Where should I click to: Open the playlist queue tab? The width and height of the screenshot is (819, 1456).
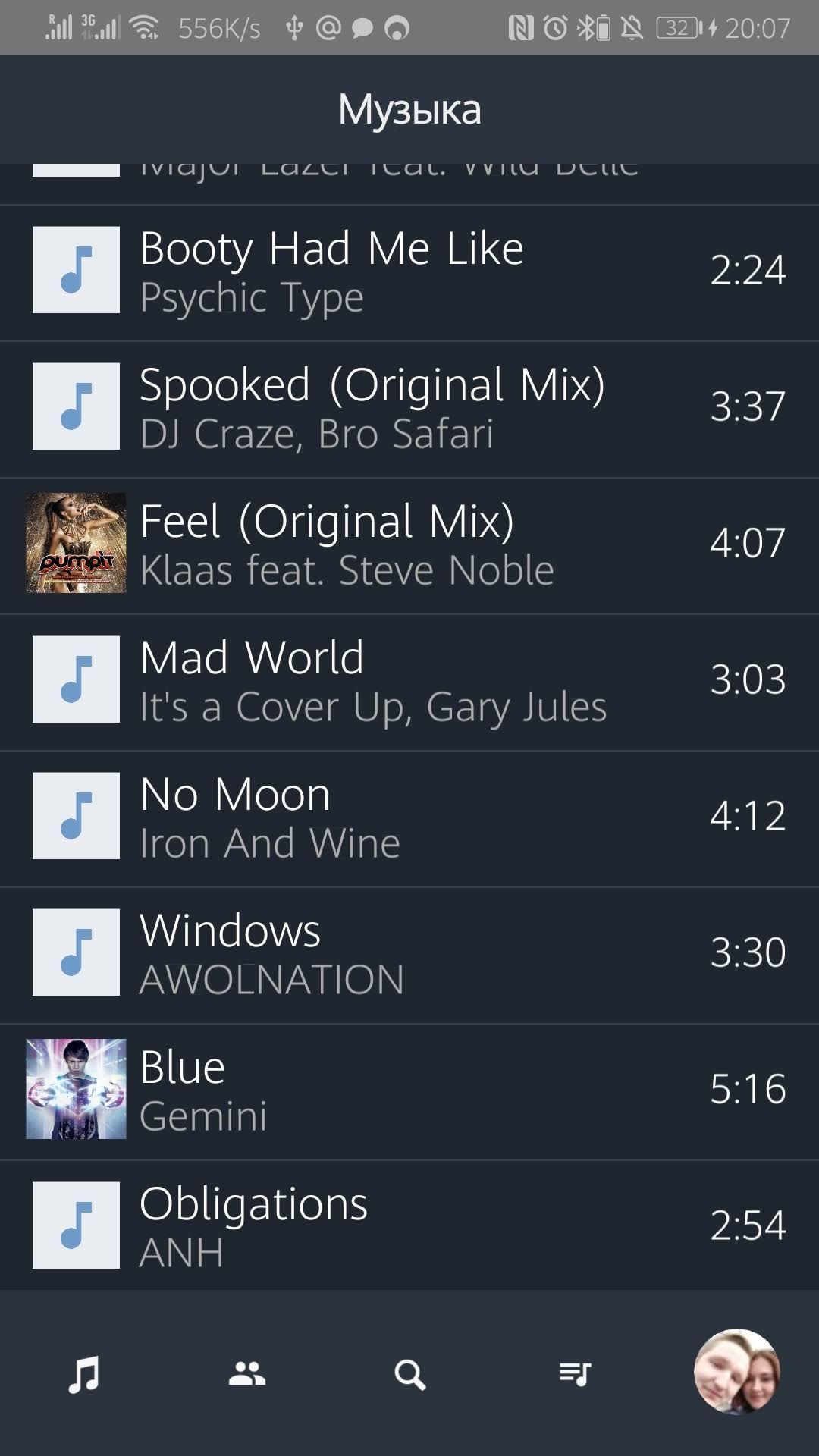point(574,1373)
